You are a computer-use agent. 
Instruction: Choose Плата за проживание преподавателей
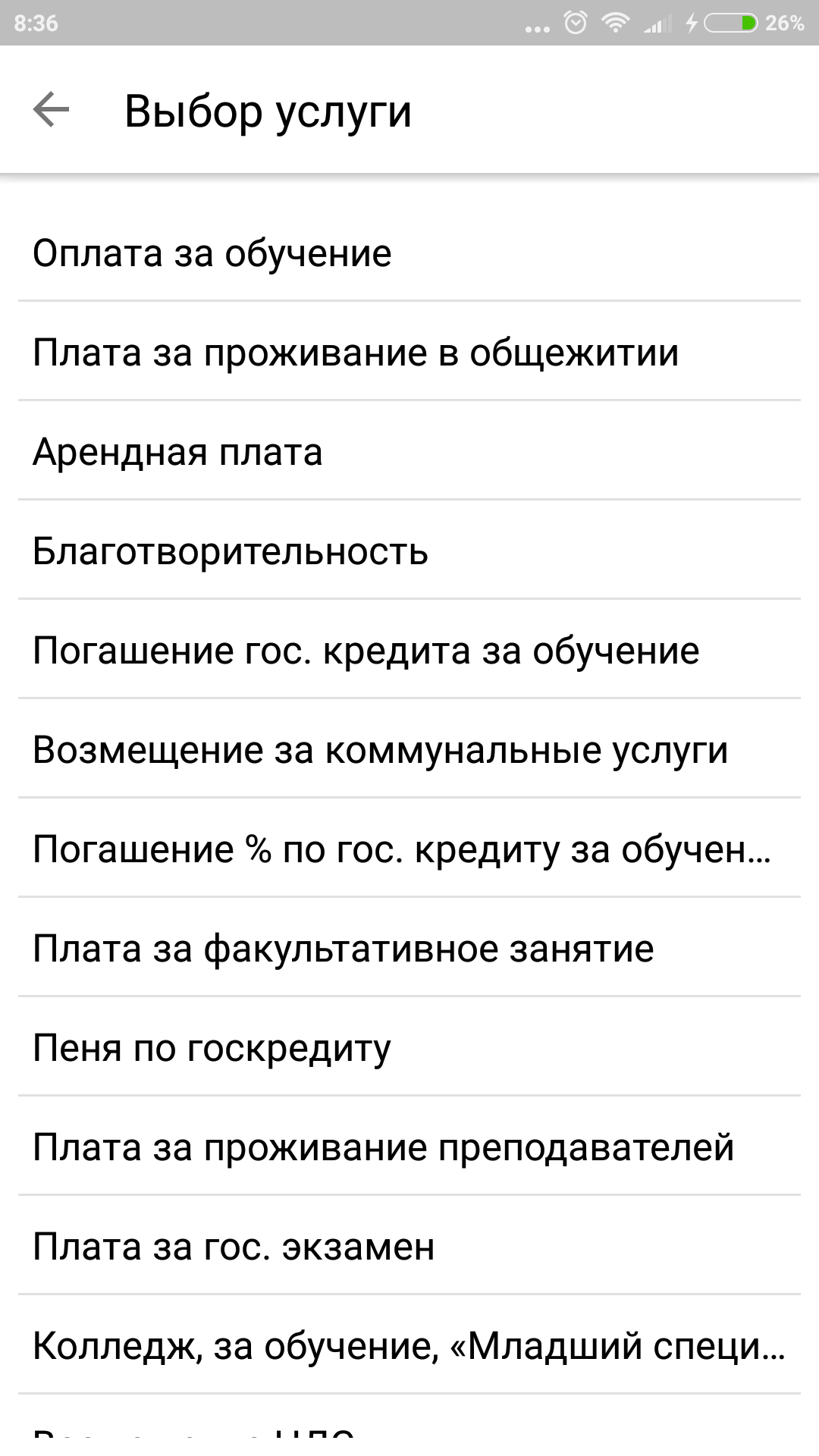[x=383, y=1147]
